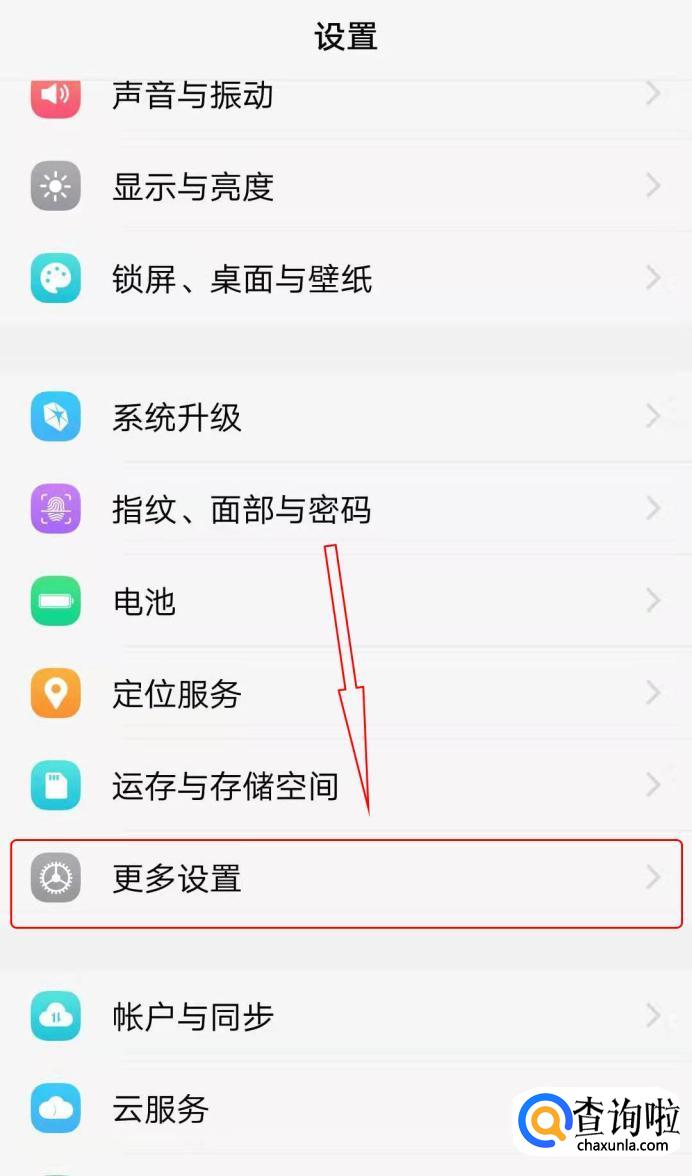The image size is (692, 1176).
Task: Open 更多设置
Action: coord(346,878)
